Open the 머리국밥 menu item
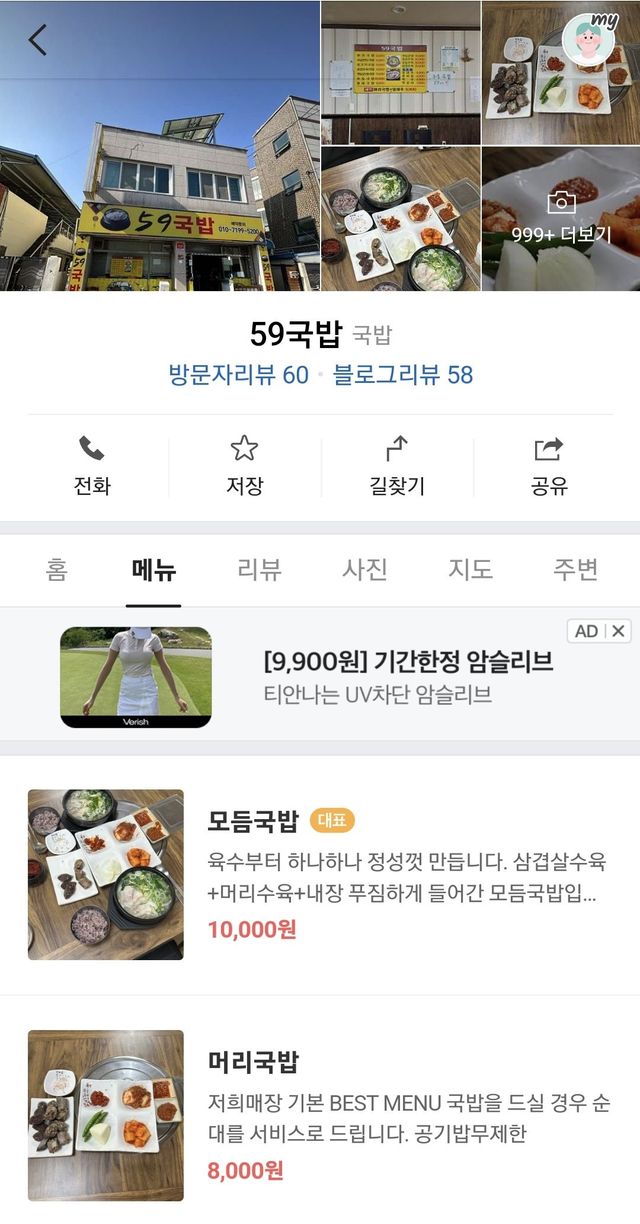The width and height of the screenshot is (640, 1224). (x=320, y=1115)
